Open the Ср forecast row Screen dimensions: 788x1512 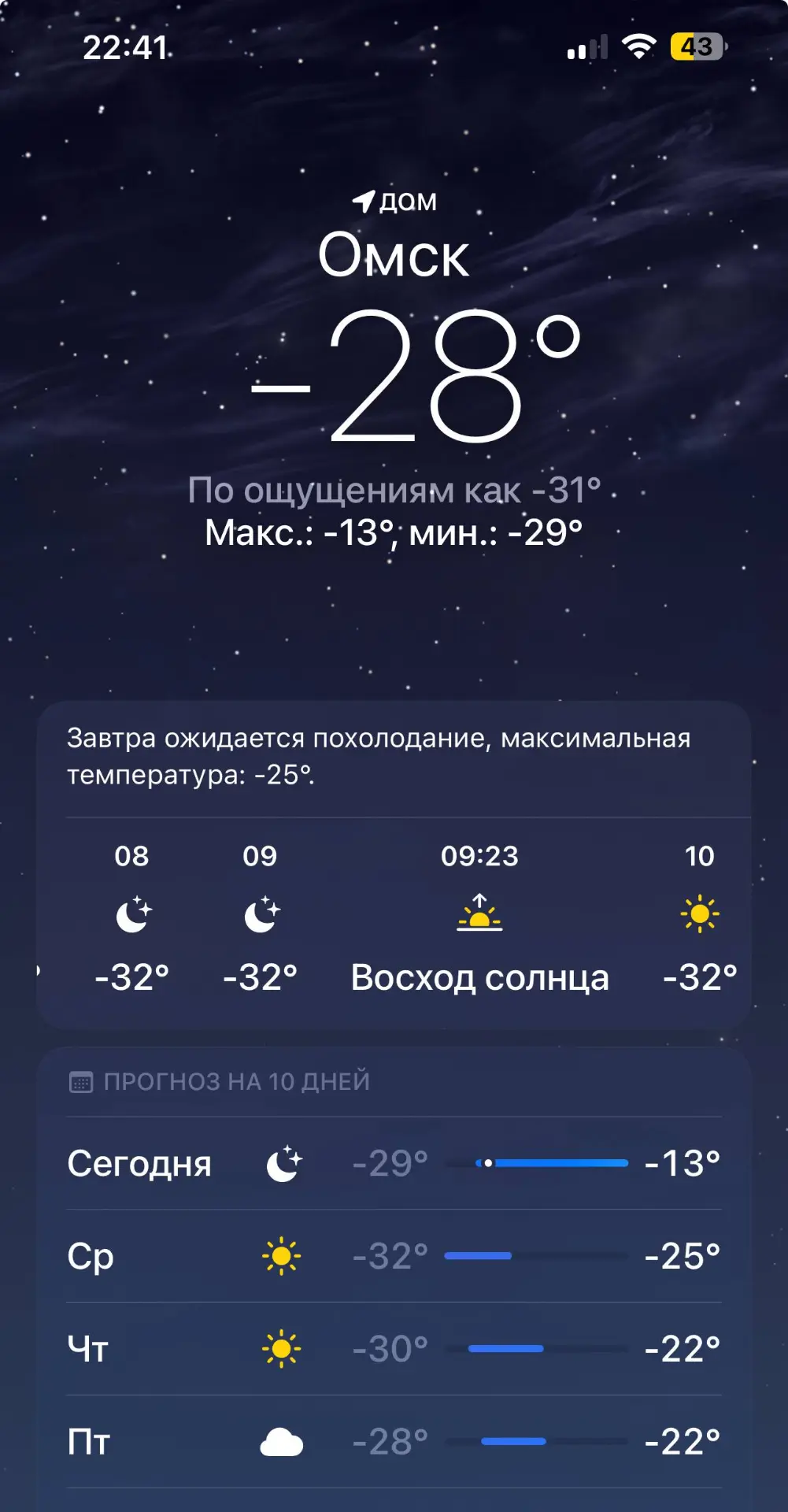pos(394,1256)
